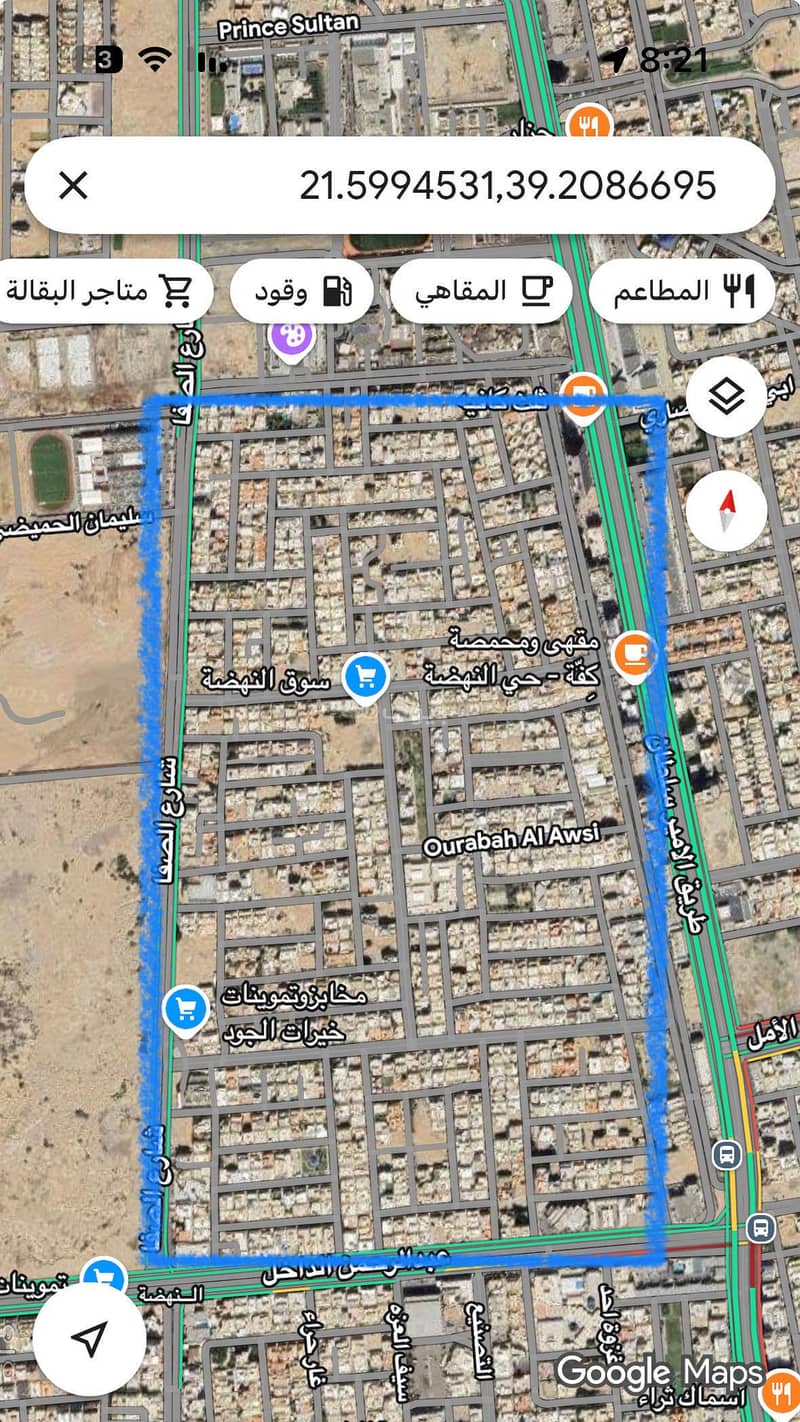Clear the coordinates search with the X
This screenshot has width=800, height=1422.
[74, 185]
